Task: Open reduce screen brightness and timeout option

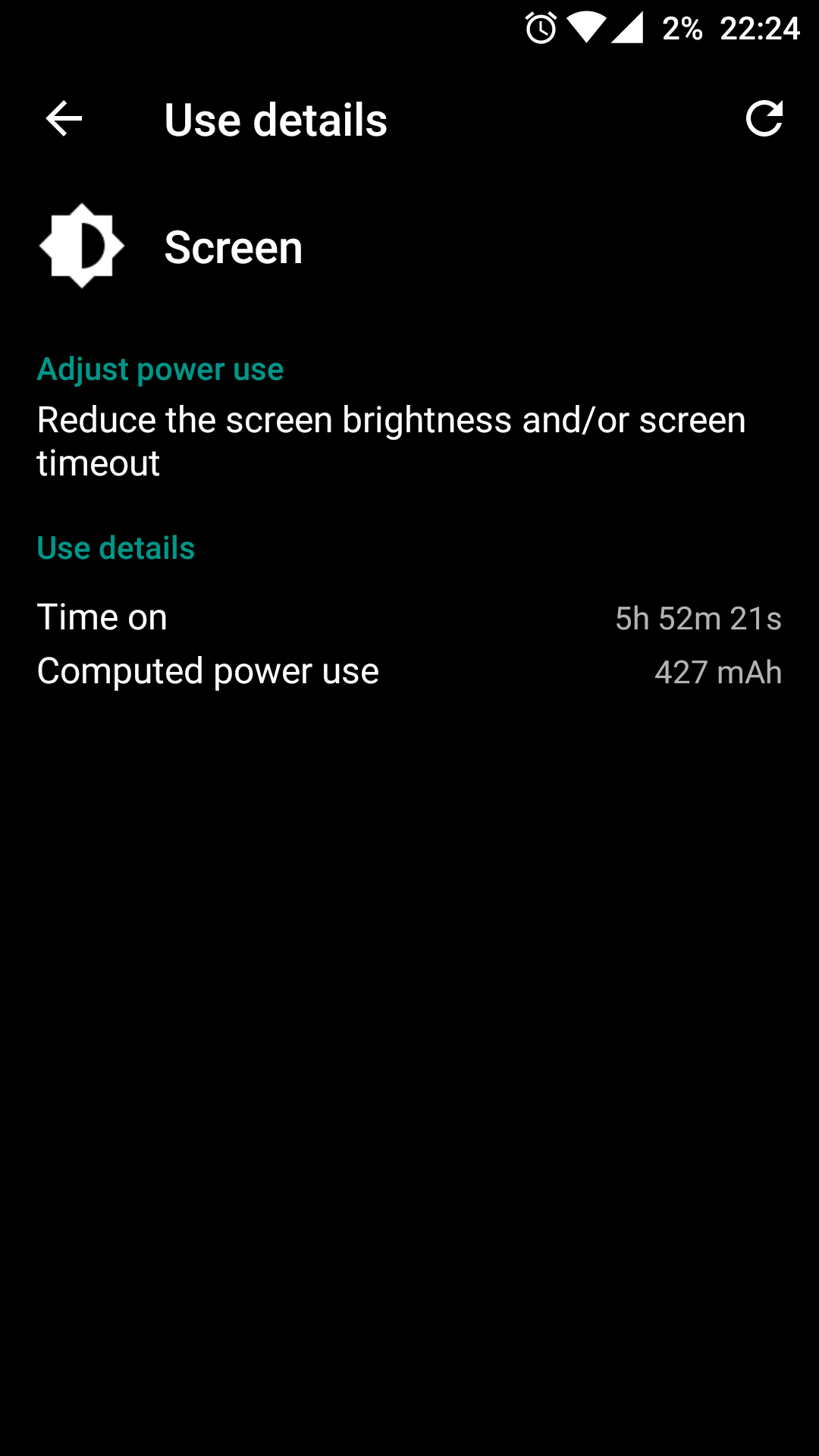Action: 391,441
